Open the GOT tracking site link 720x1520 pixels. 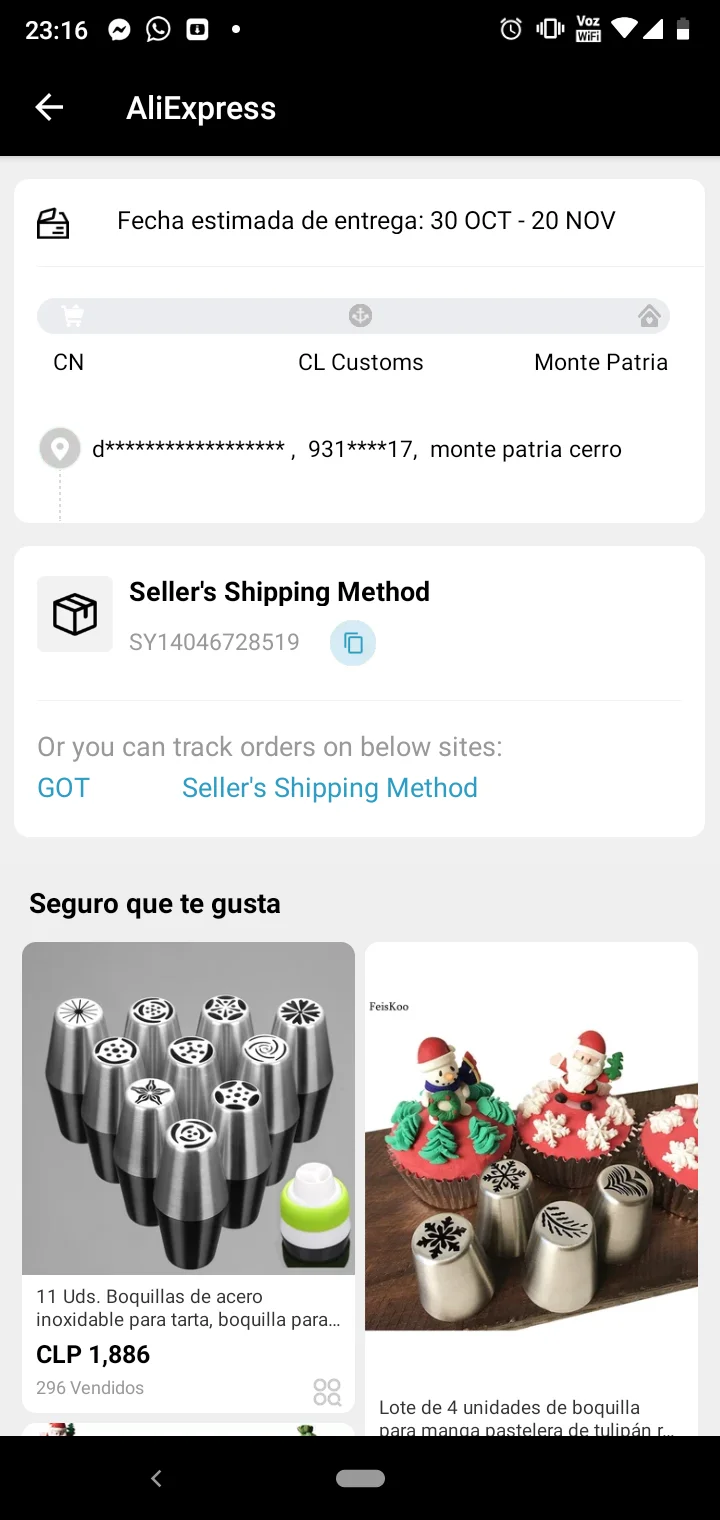coord(63,788)
